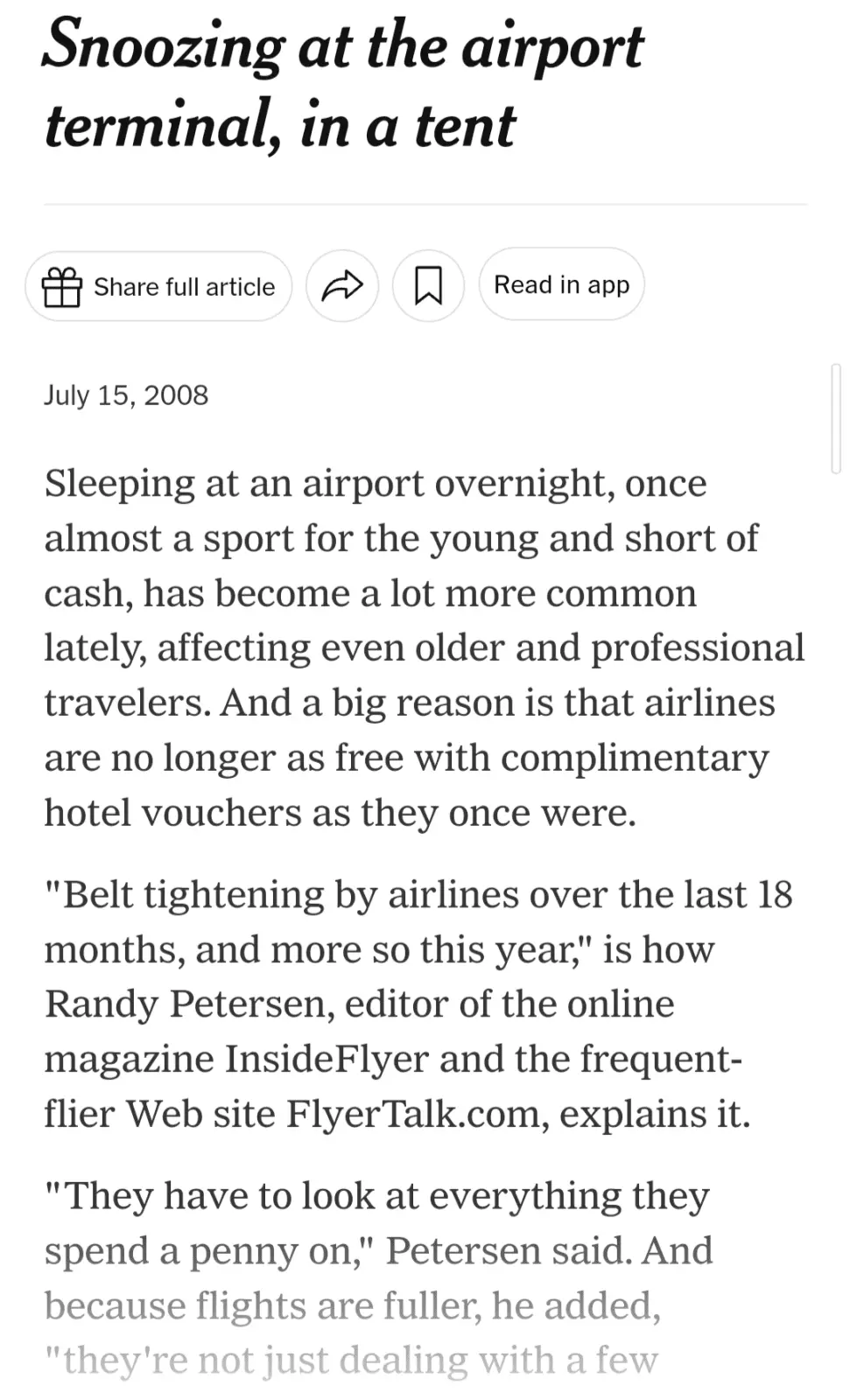Viewport: 850px width, 1400px height.
Task: Bookmark this article
Action: (x=427, y=285)
